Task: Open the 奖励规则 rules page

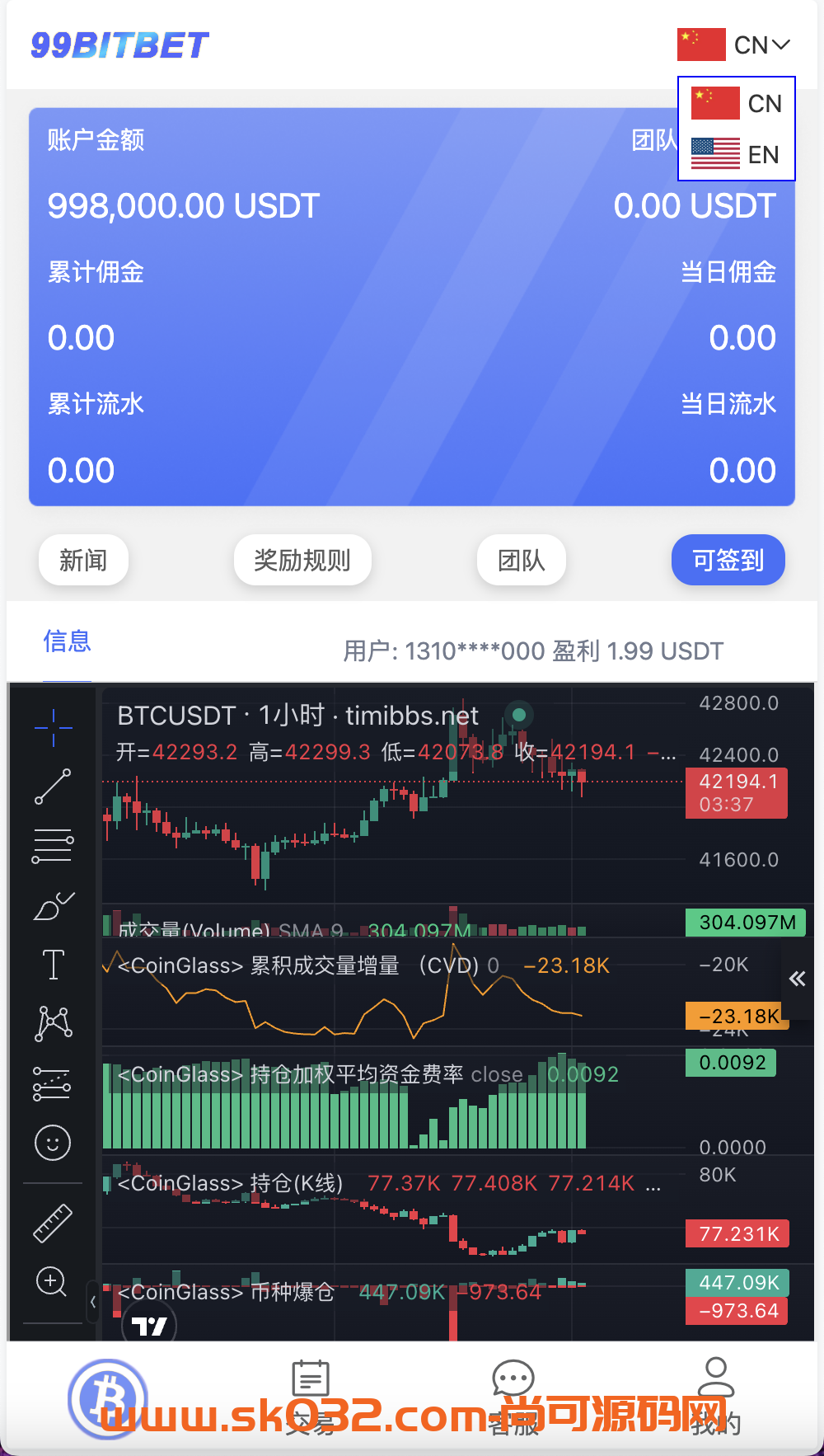Action: 302,560
